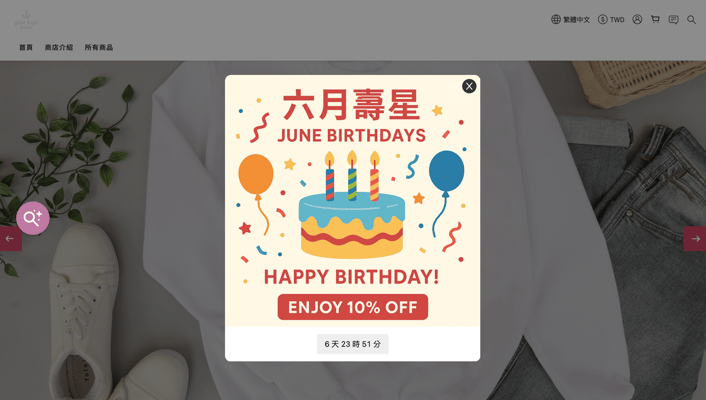View the shopping cart
This screenshot has width=706, height=400.
point(655,19)
